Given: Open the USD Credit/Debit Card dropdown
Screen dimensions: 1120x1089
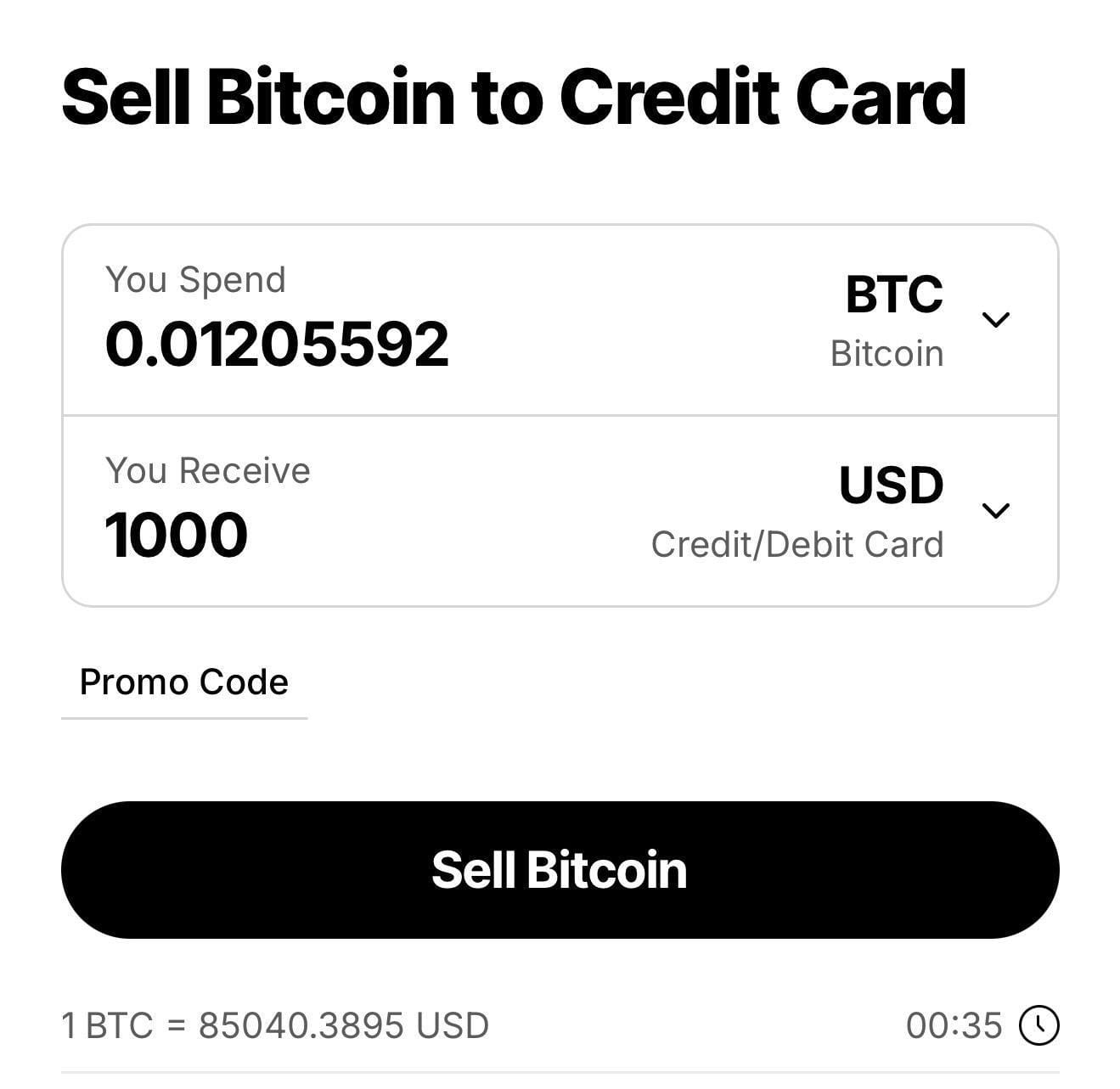Looking at the screenshot, I should click(994, 511).
